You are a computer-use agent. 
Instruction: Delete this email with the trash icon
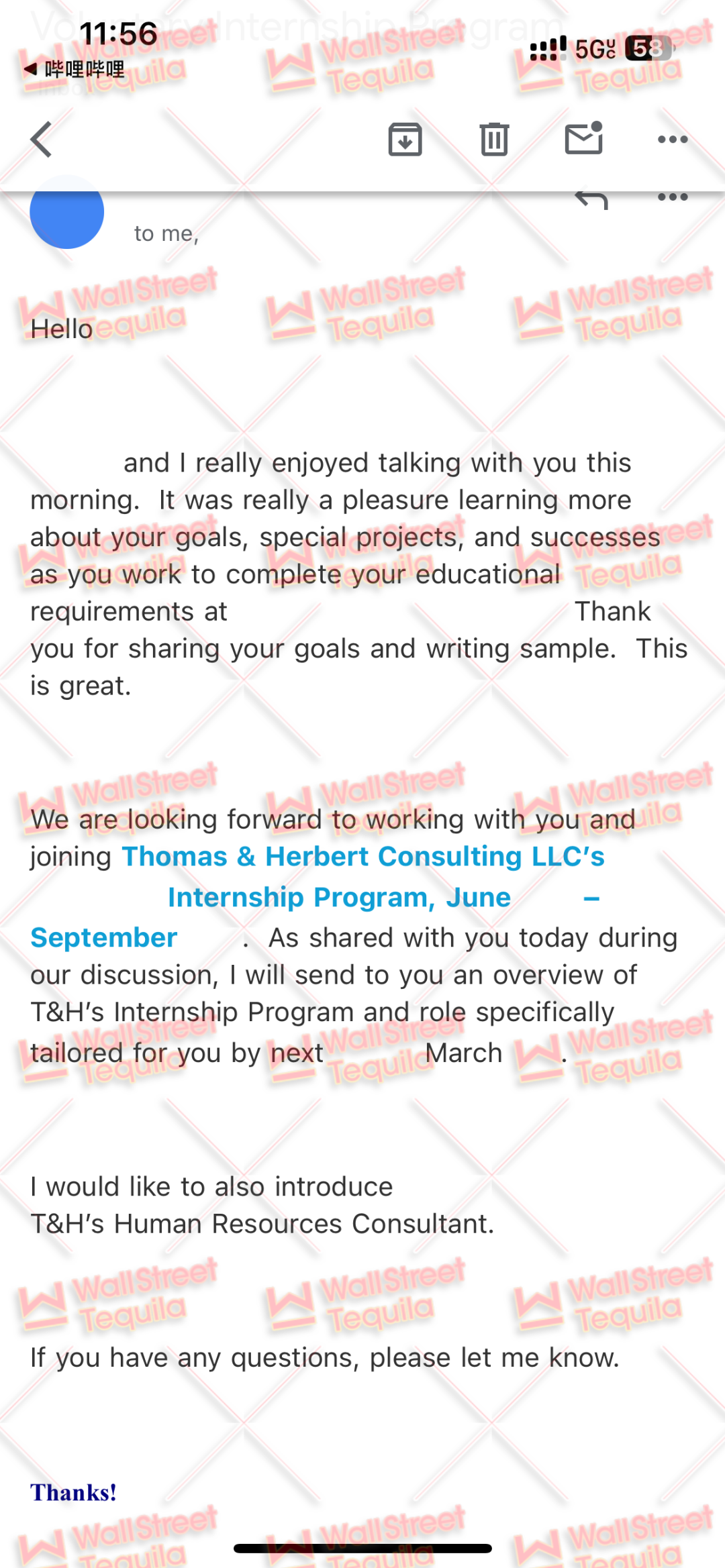(494, 140)
